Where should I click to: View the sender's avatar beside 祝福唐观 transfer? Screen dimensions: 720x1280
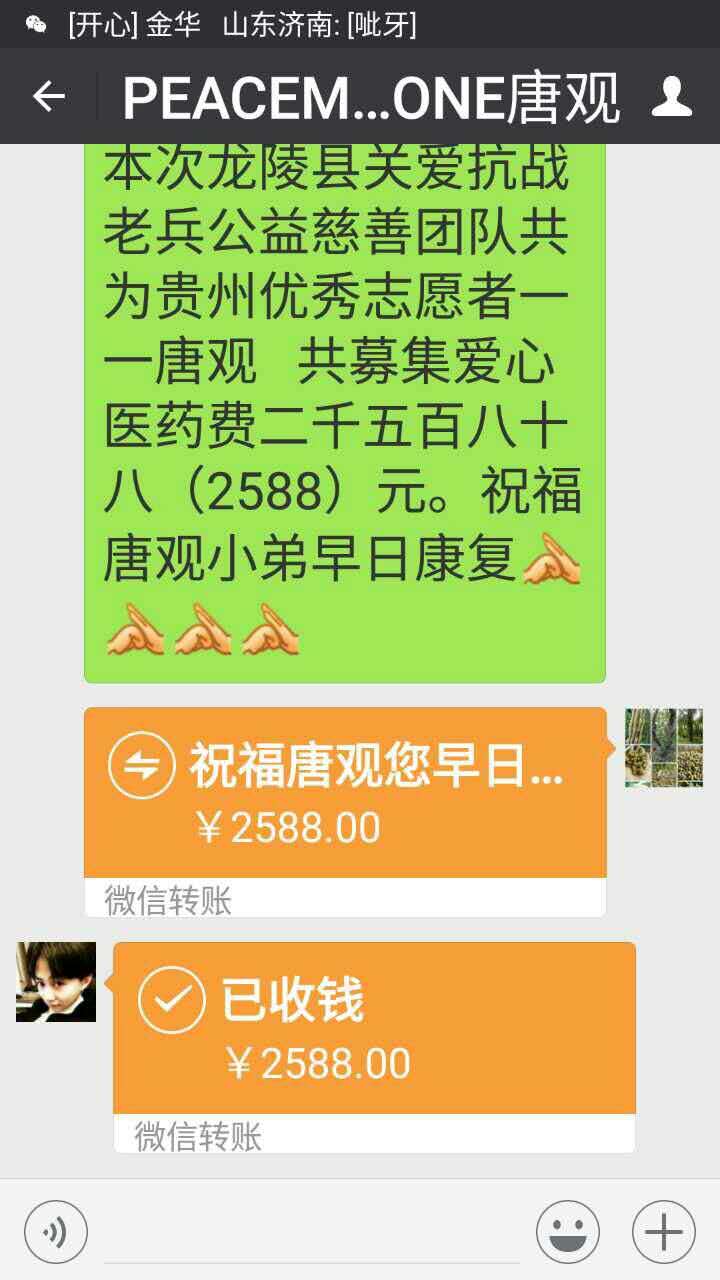664,748
